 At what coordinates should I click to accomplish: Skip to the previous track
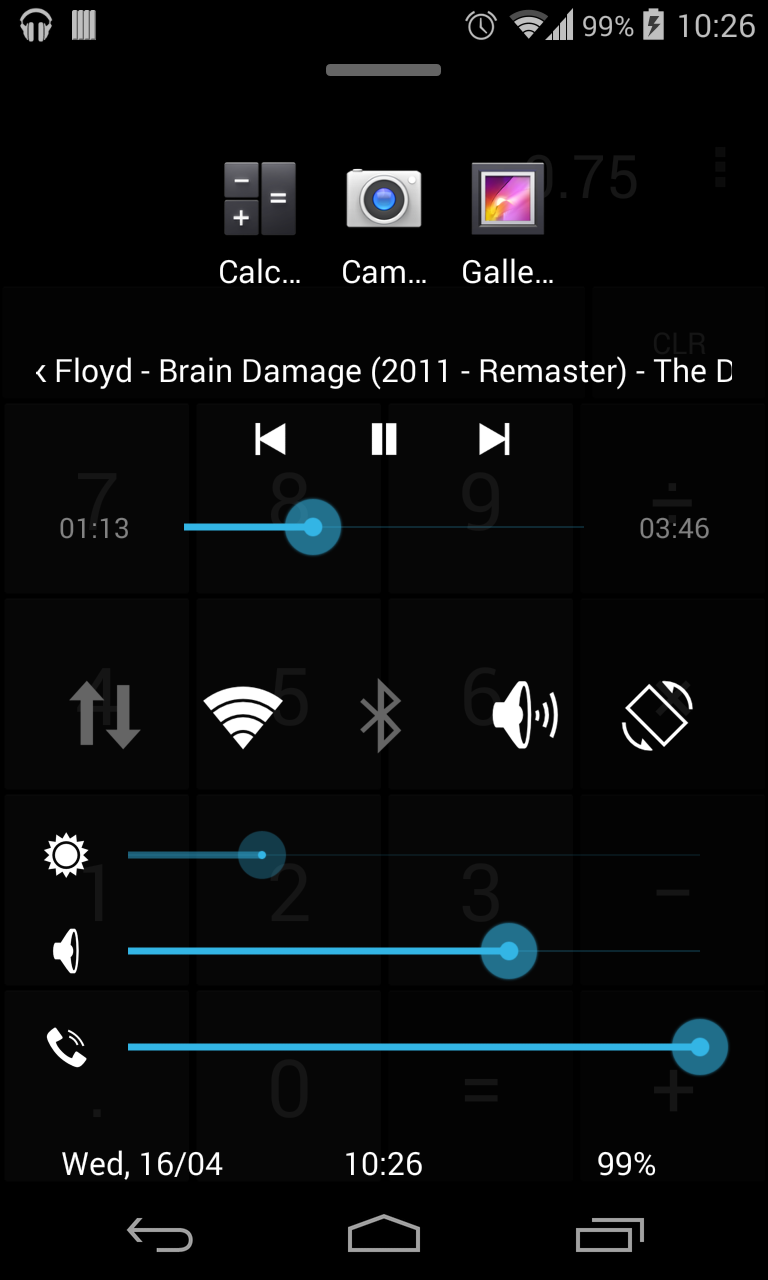coord(270,439)
